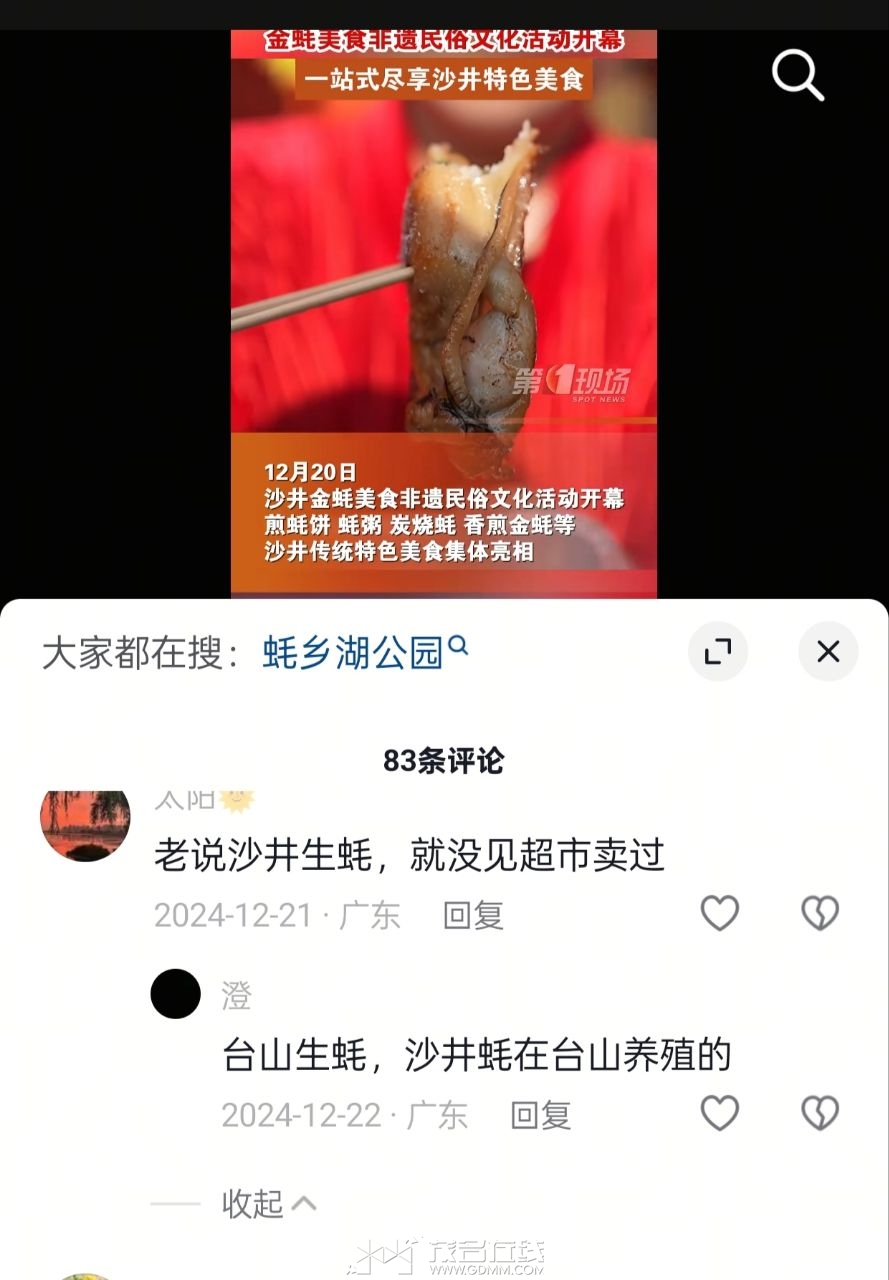Collapse the replies with 收起
This screenshot has width=889, height=1280.
268,1203
